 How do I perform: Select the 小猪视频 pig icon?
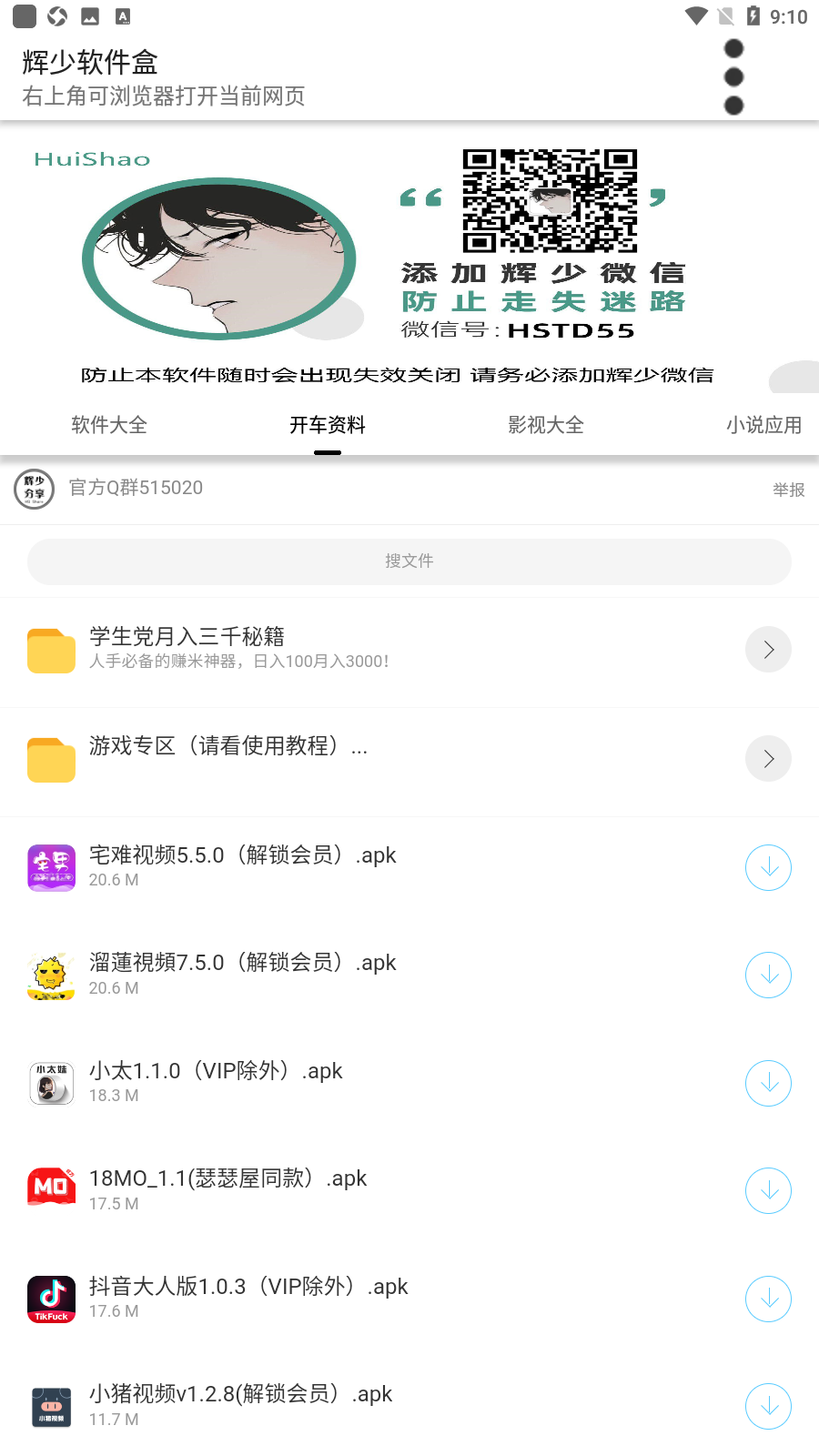click(51, 1406)
